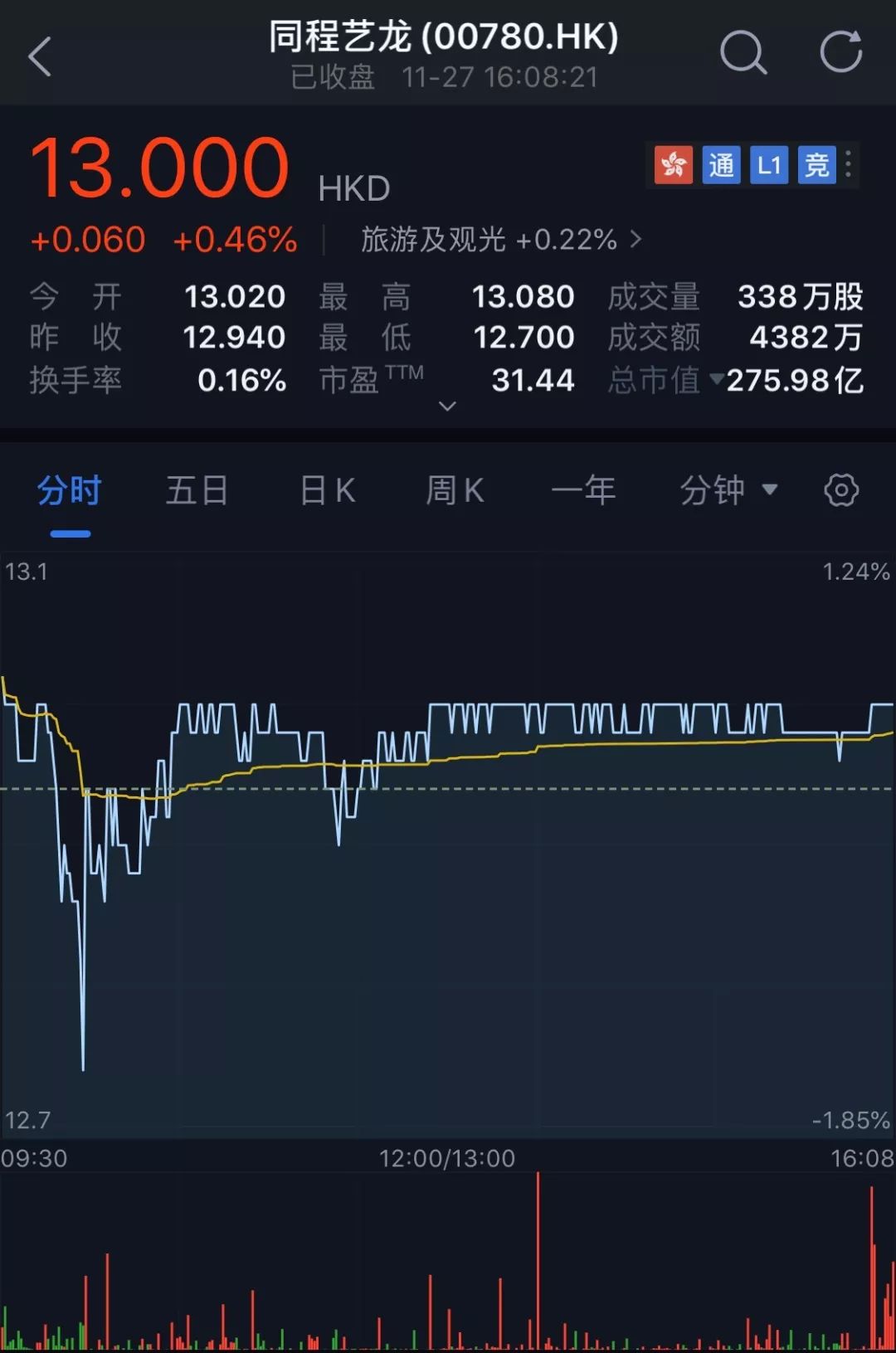Viewport: 896px width, 1353px height.
Task: Switch to the 五日 chart tab
Action: point(197,490)
